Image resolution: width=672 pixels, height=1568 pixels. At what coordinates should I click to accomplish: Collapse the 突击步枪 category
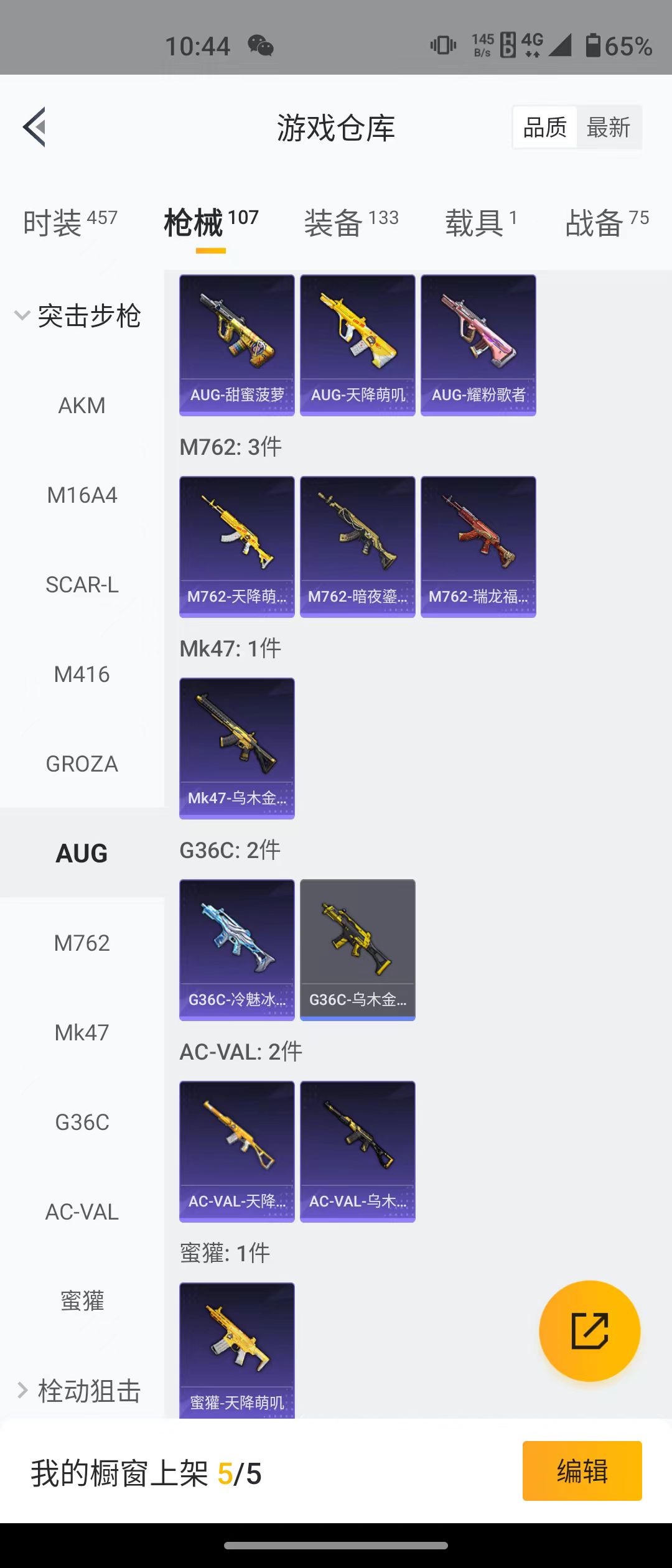pyautogui.click(x=78, y=316)
